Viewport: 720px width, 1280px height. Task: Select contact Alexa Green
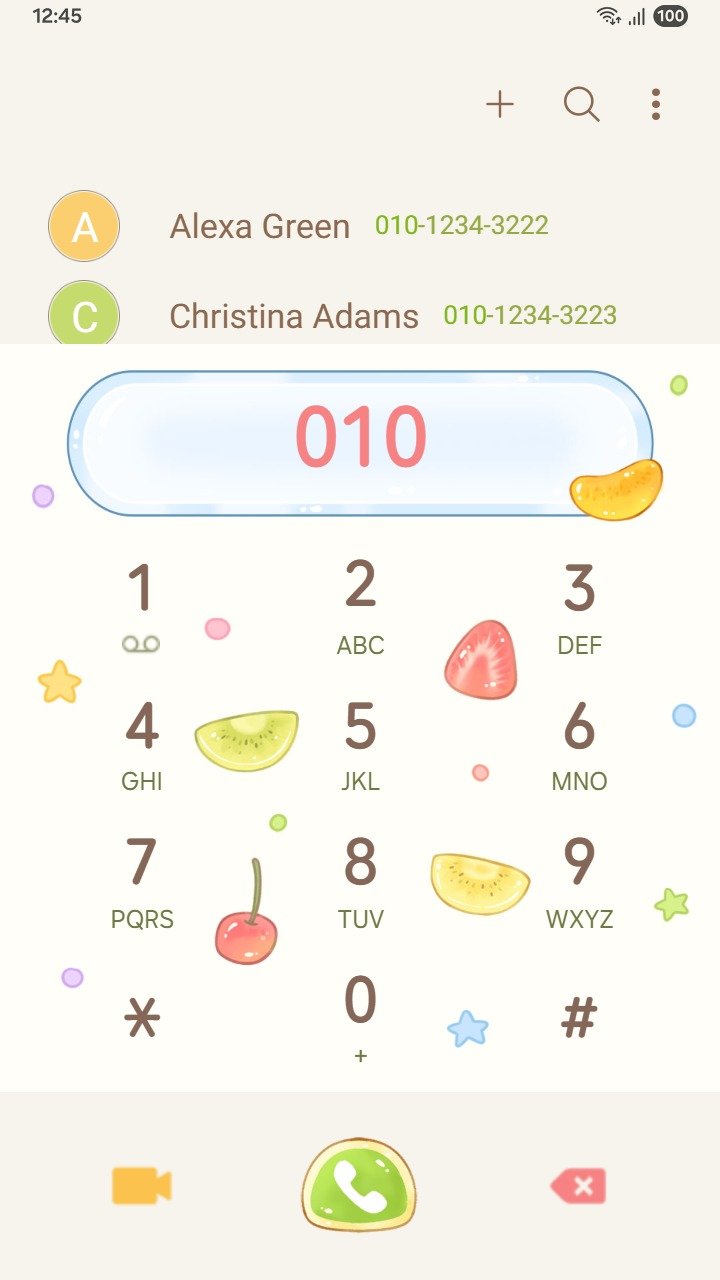[260, 226]
